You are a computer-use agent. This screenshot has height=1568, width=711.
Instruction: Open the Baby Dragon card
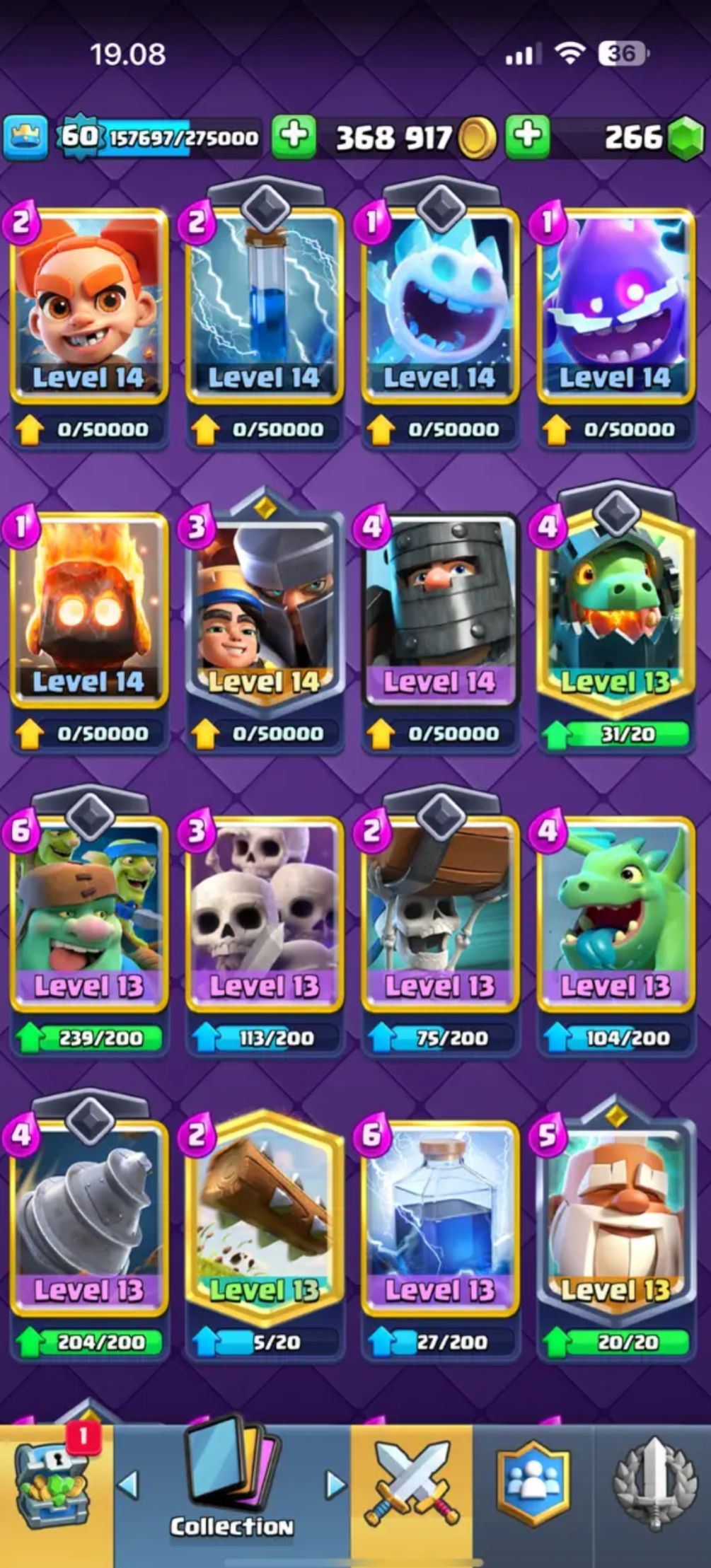click(615, 912)
